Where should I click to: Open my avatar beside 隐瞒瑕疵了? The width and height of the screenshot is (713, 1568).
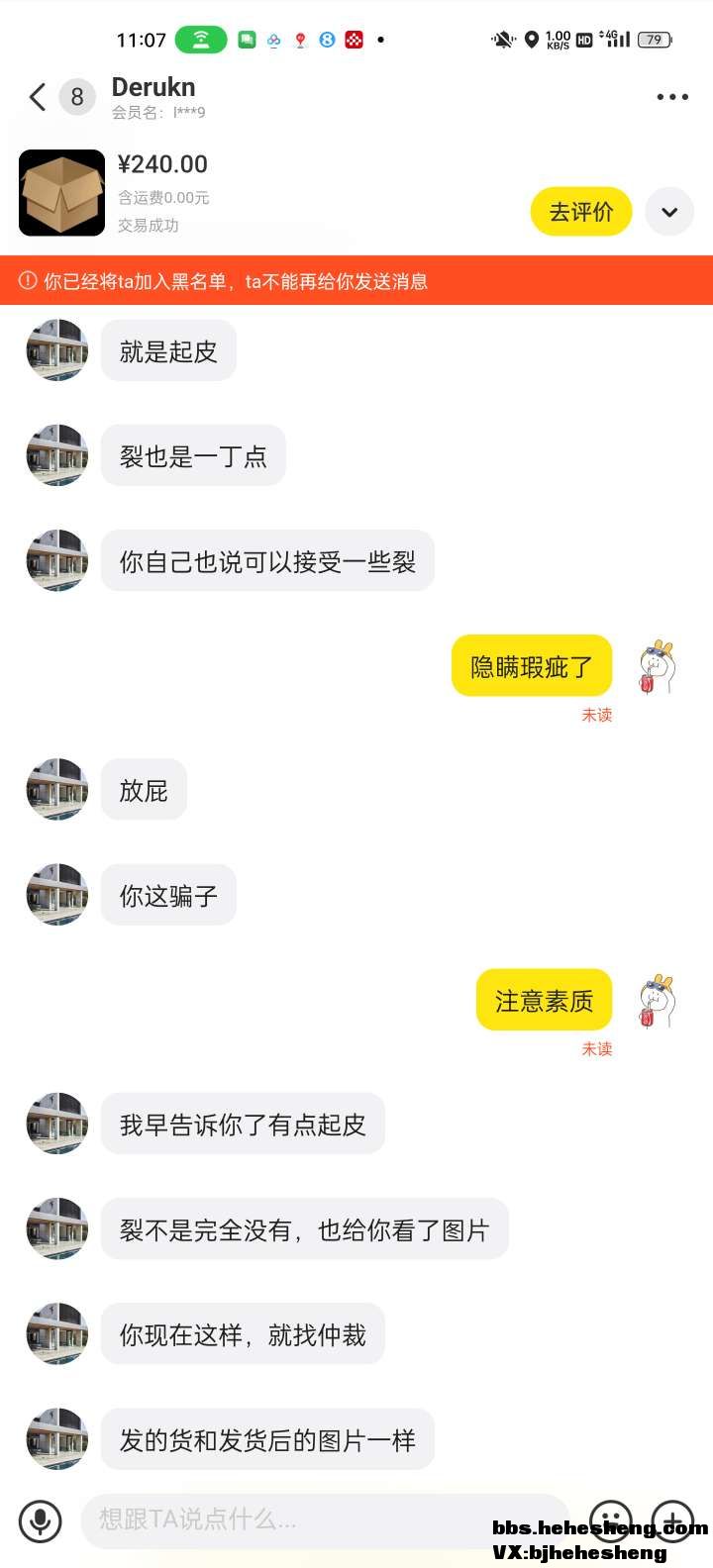tap(656, 667)
